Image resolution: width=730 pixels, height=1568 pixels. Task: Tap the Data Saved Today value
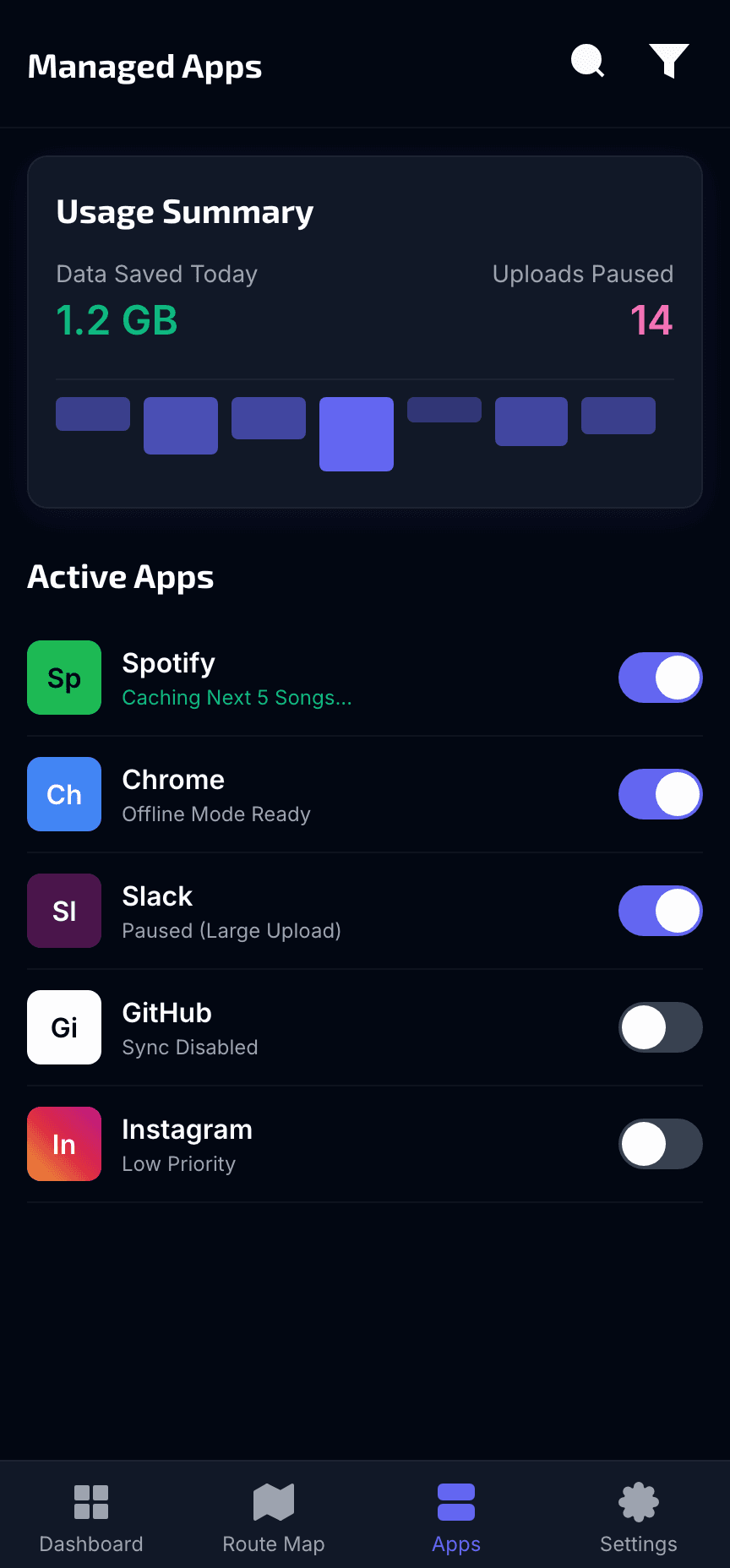(x=116, y=321)
